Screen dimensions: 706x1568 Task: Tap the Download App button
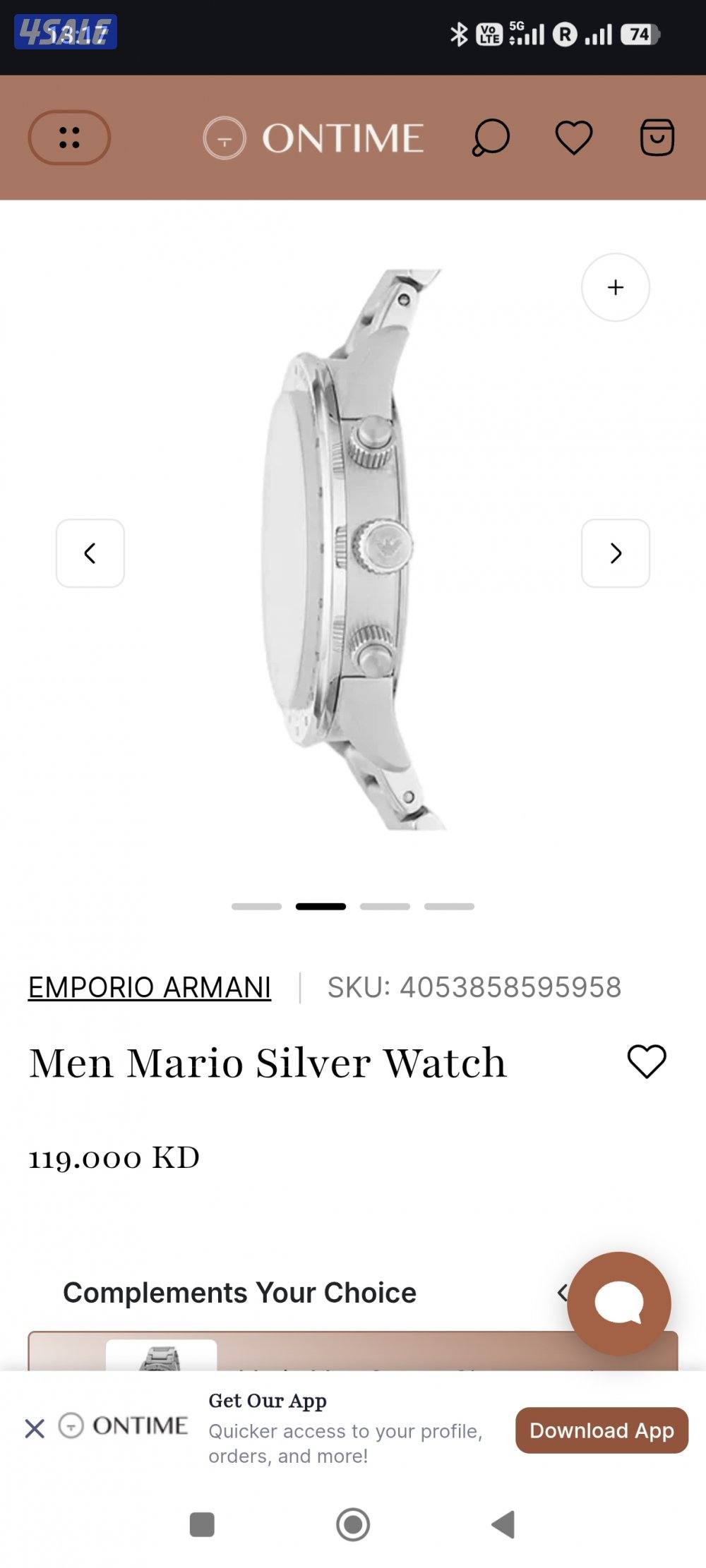pyautogui.click(x=602, y=1430)
